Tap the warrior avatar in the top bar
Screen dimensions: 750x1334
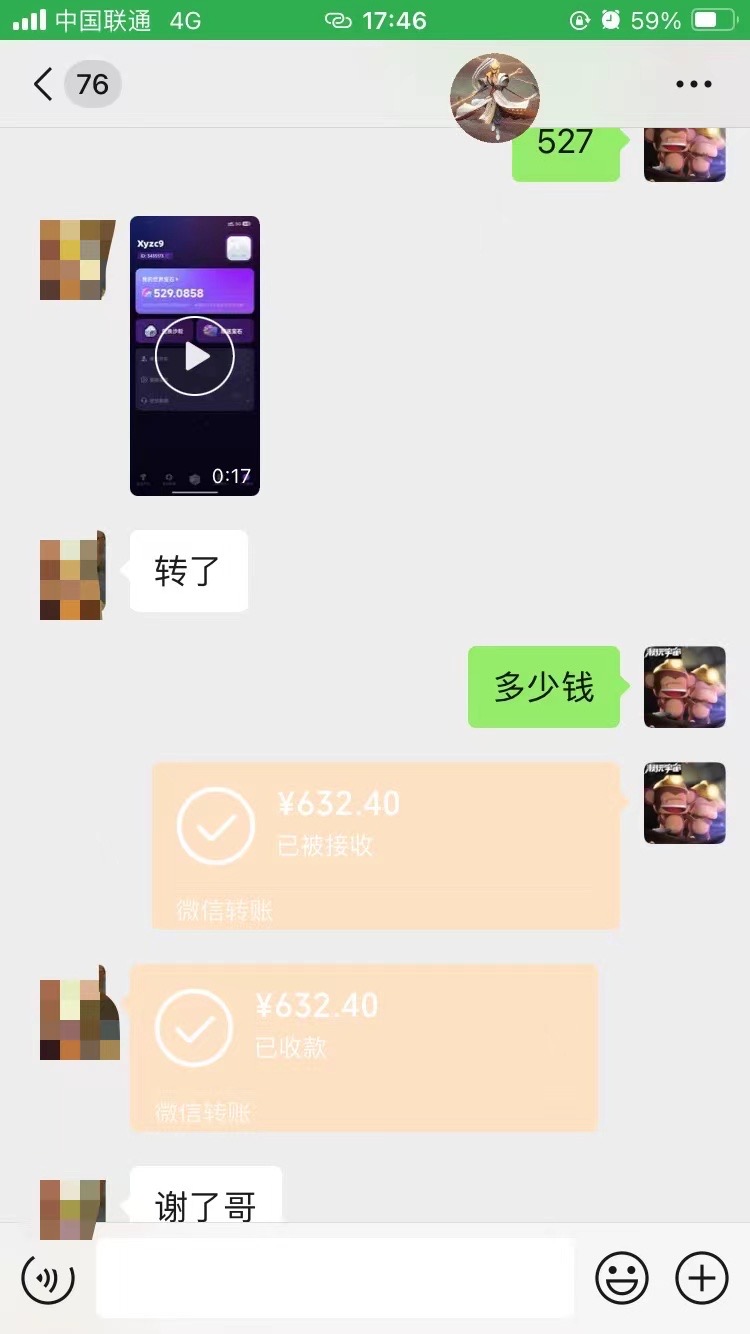(x=495, y=98)
